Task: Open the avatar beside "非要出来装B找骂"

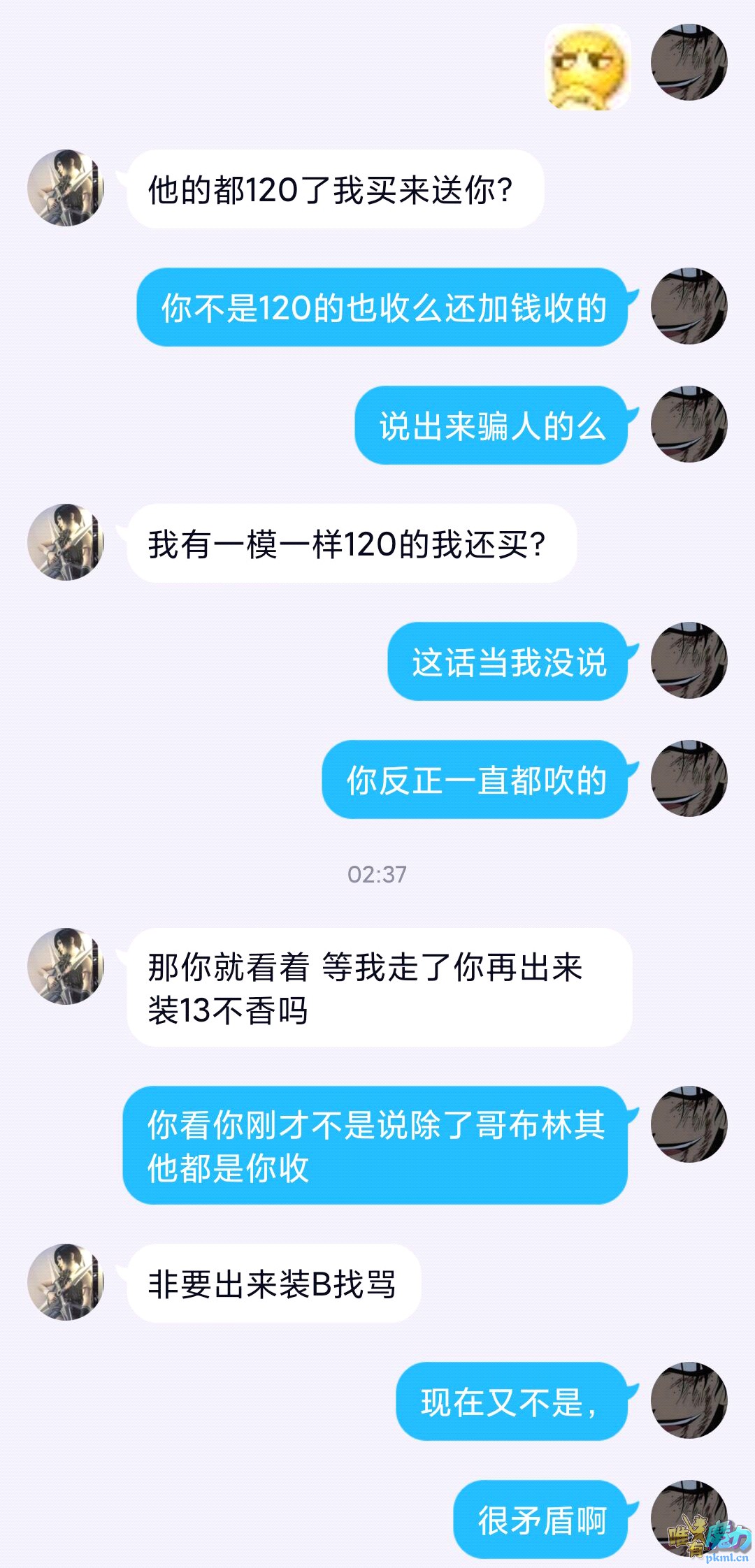Action: click(66, 1282)
